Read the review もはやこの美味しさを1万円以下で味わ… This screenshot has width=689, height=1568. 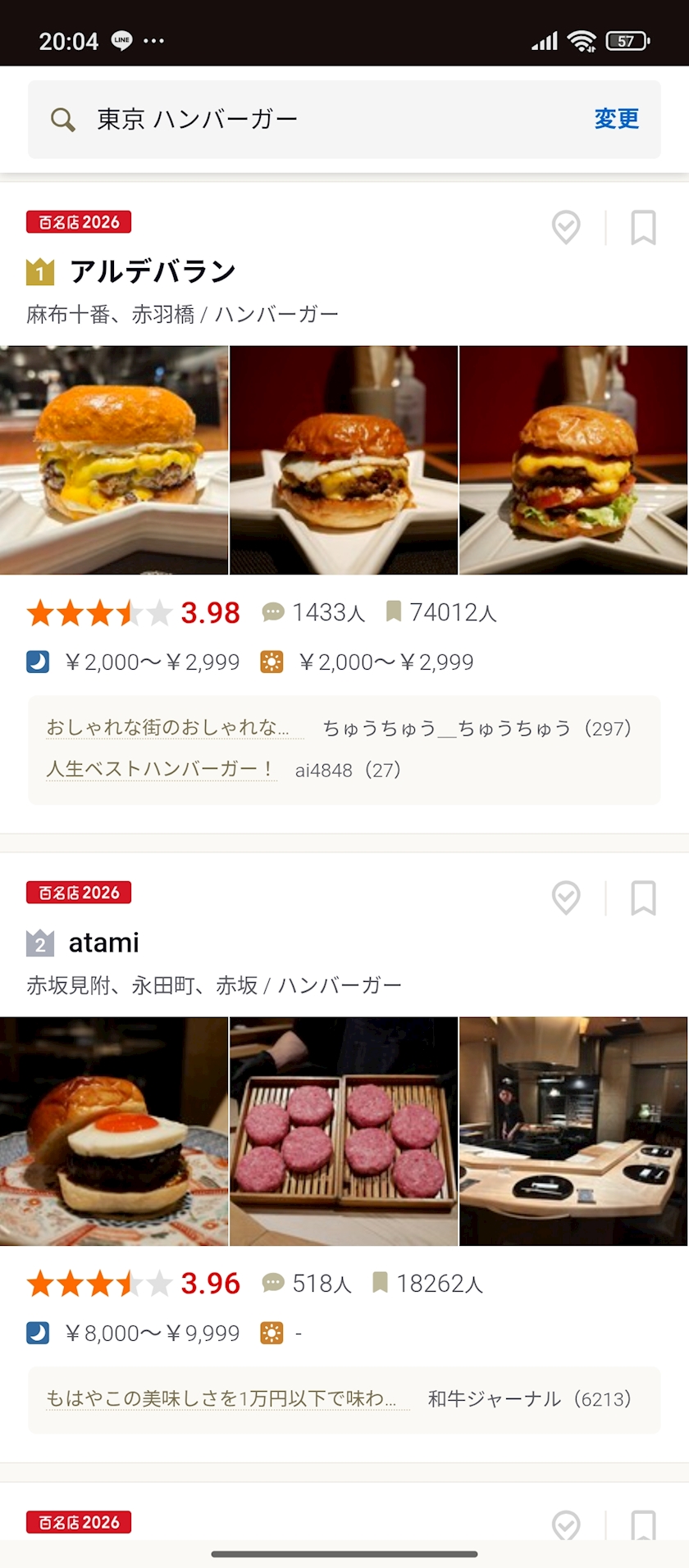(221, 1399)
